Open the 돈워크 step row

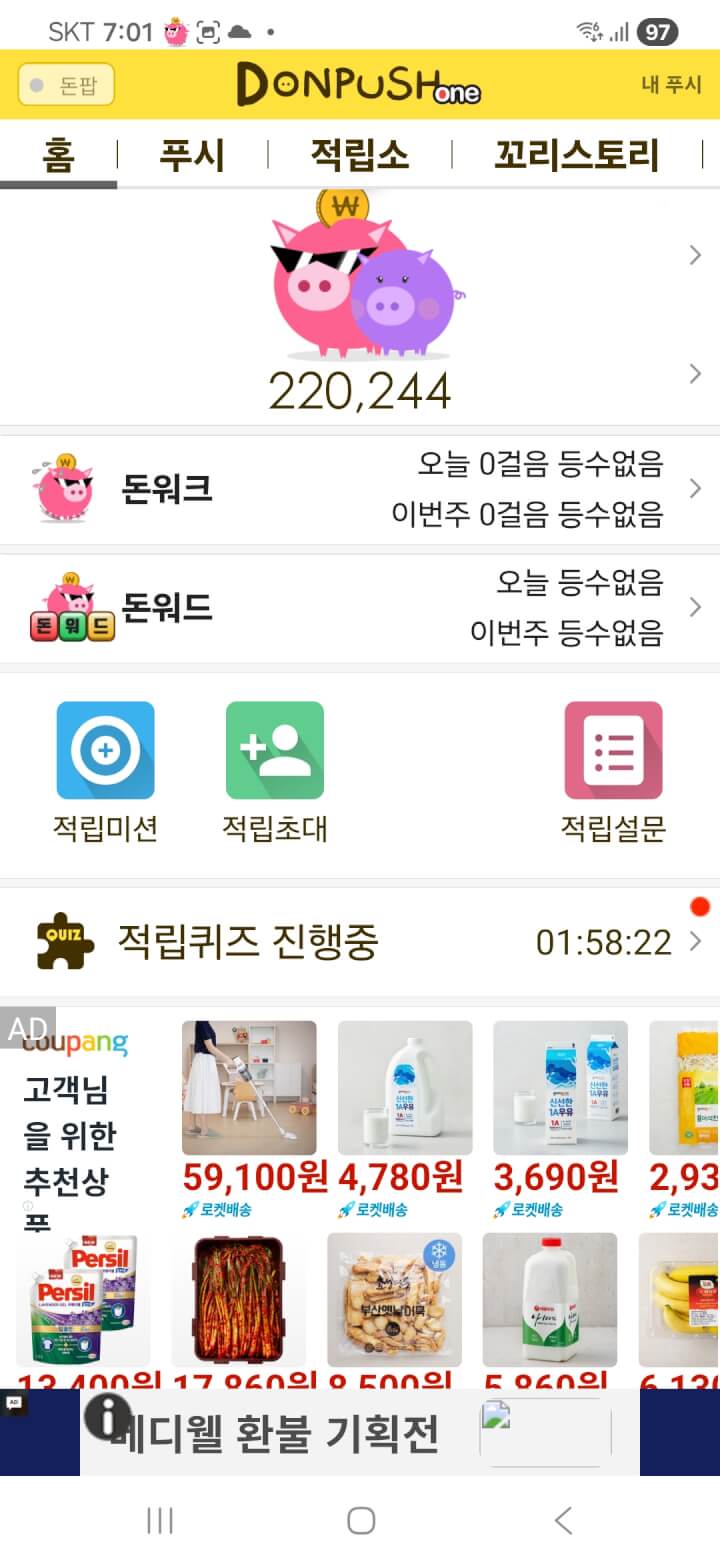coord(360,490)
